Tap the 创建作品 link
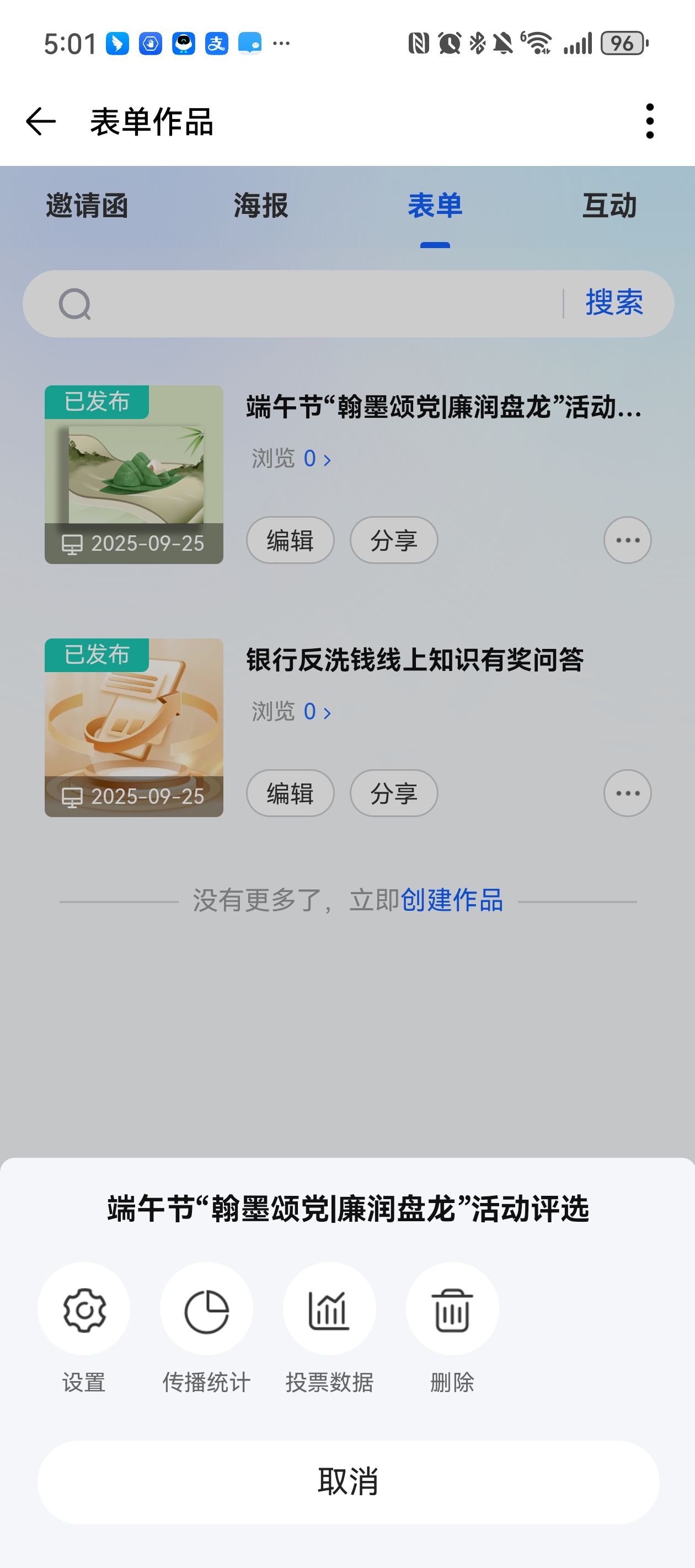Viewport: 695px width, 1568px height. click(x=452, y=900)
